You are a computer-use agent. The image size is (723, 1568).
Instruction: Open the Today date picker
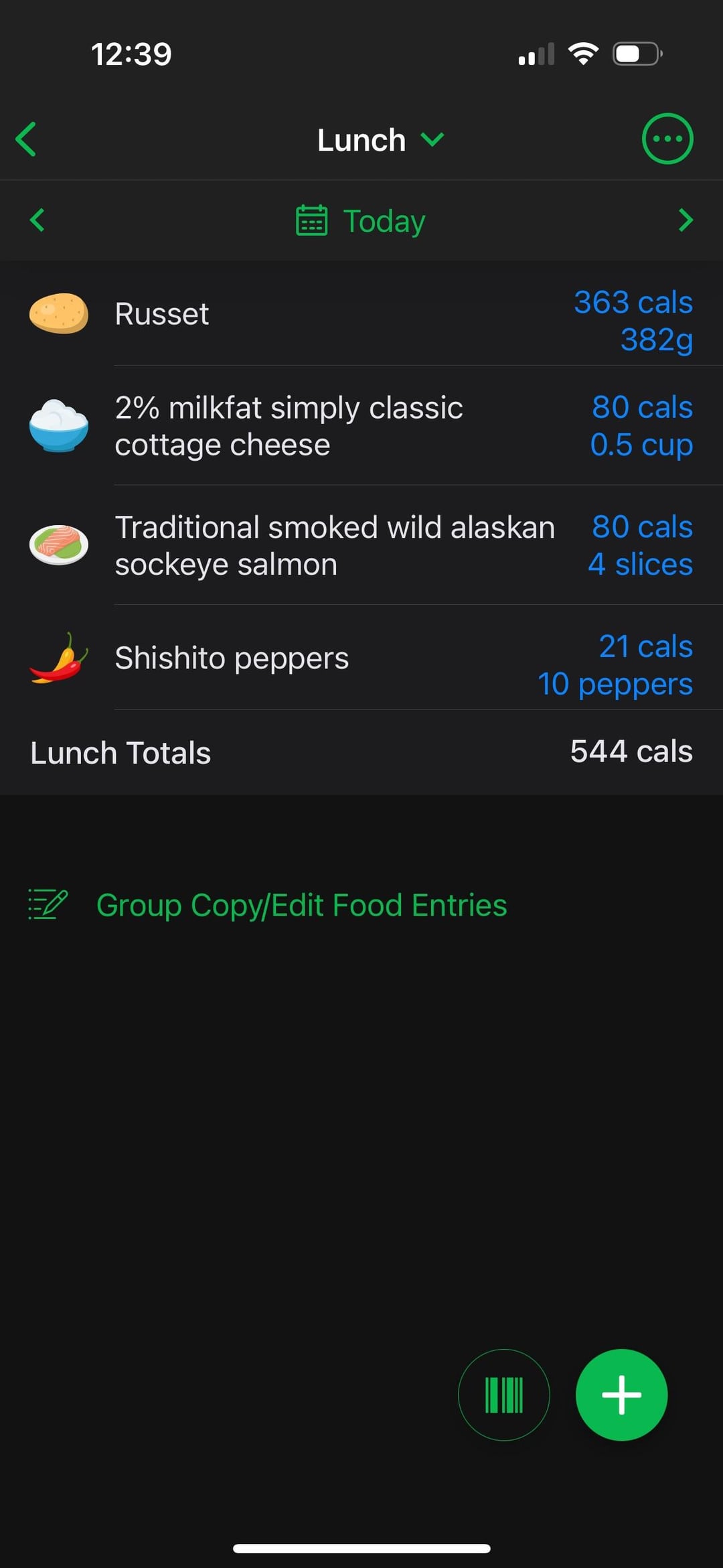[x=361, y=220]
